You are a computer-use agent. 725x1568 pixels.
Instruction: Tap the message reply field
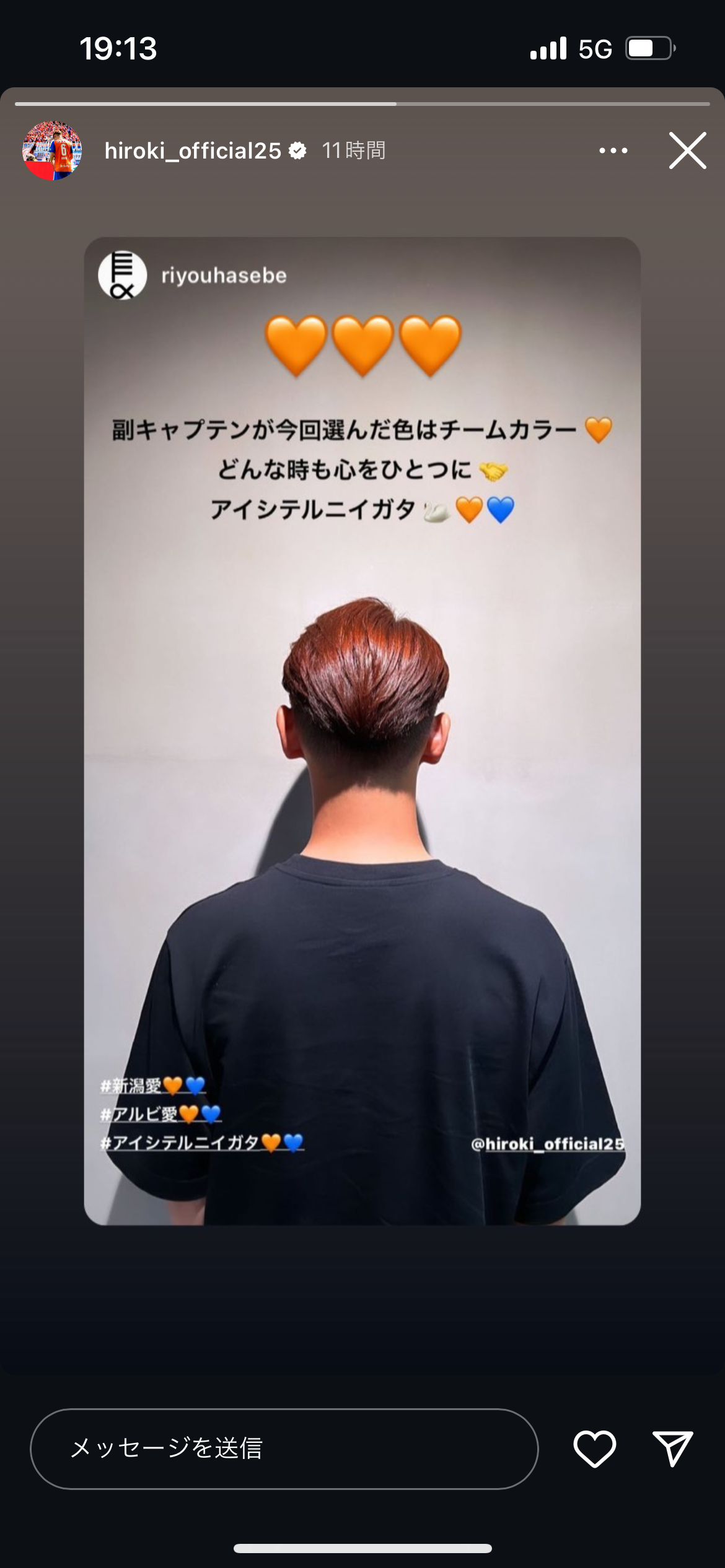pos(284,1449)
